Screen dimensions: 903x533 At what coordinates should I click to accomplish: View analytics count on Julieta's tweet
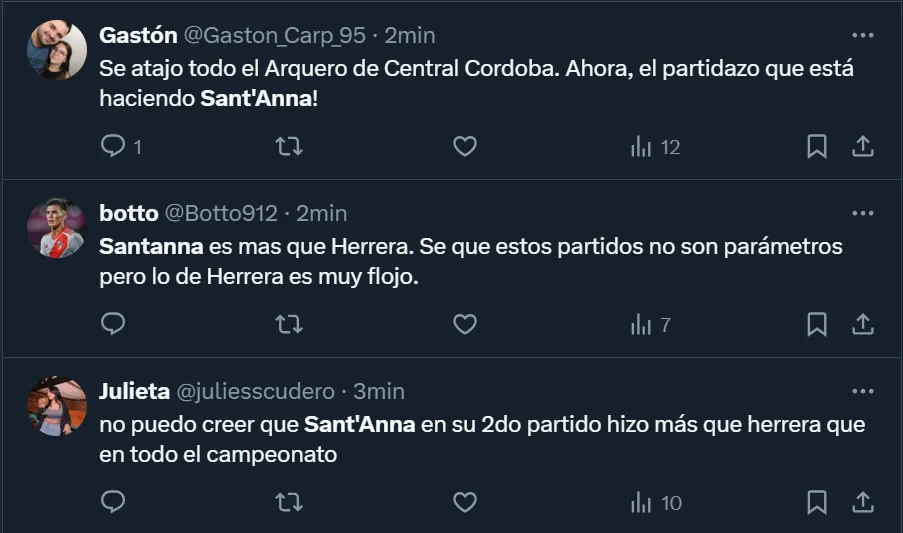656,502
